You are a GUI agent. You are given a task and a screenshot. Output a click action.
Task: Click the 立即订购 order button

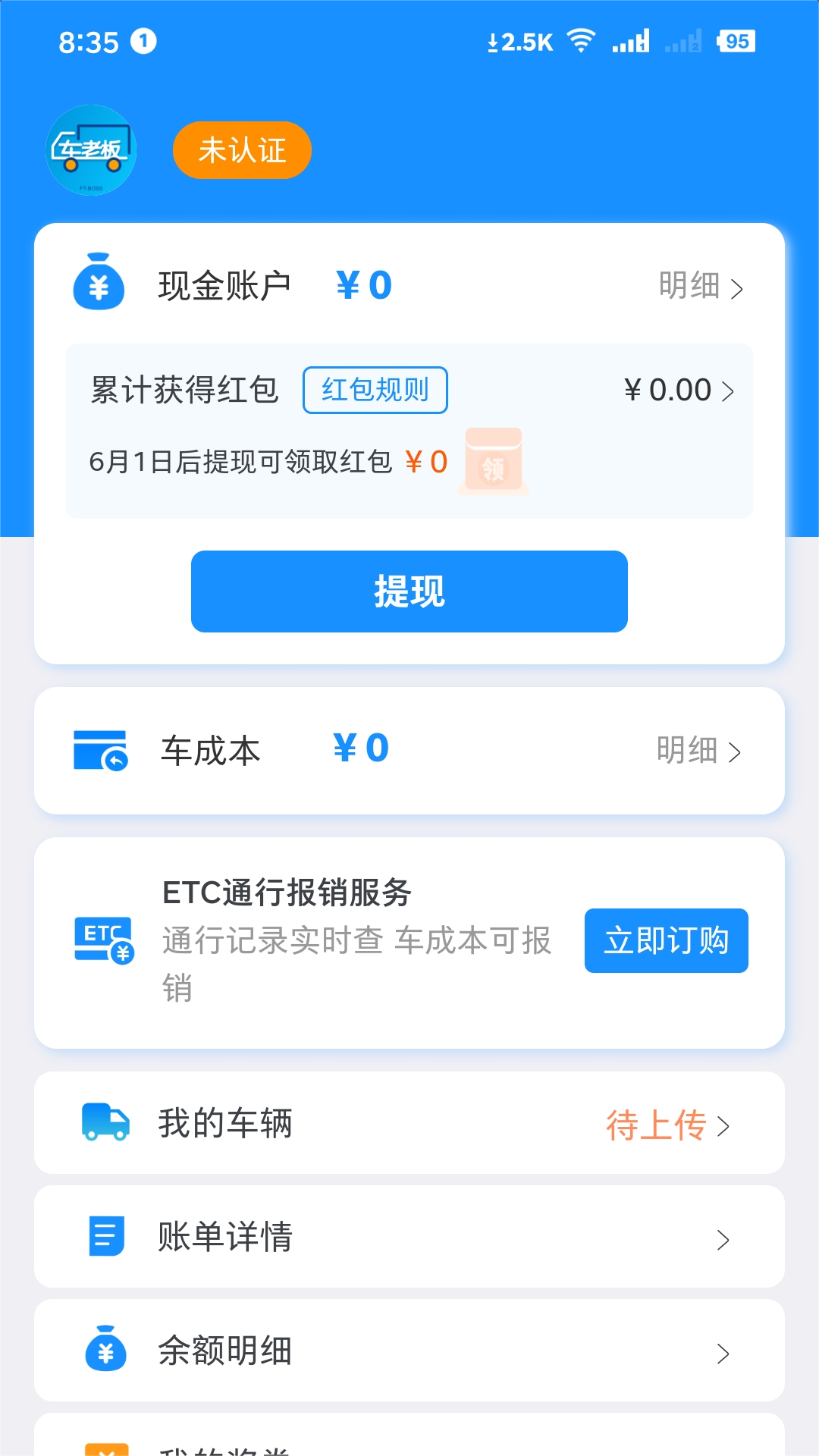[666, 940]
